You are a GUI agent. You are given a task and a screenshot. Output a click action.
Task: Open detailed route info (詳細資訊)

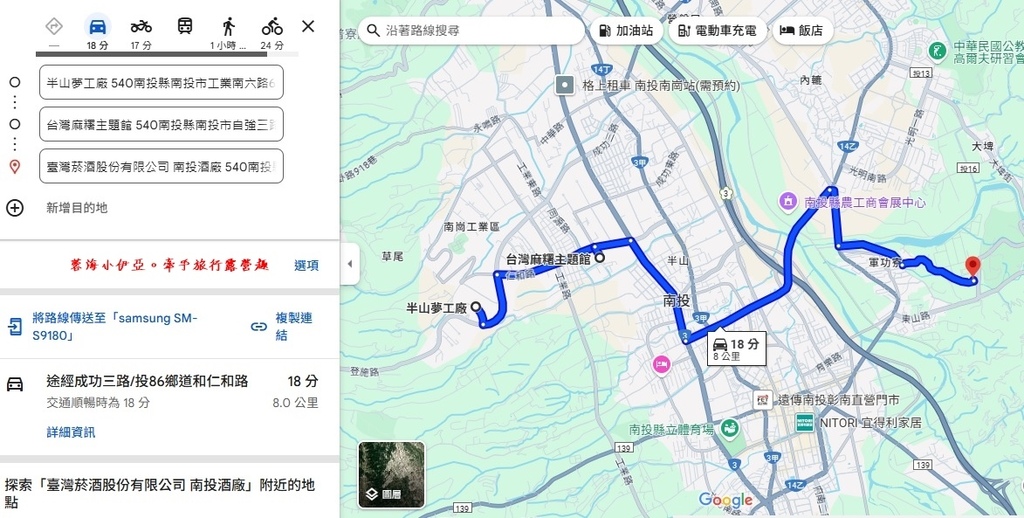point(71,432)
